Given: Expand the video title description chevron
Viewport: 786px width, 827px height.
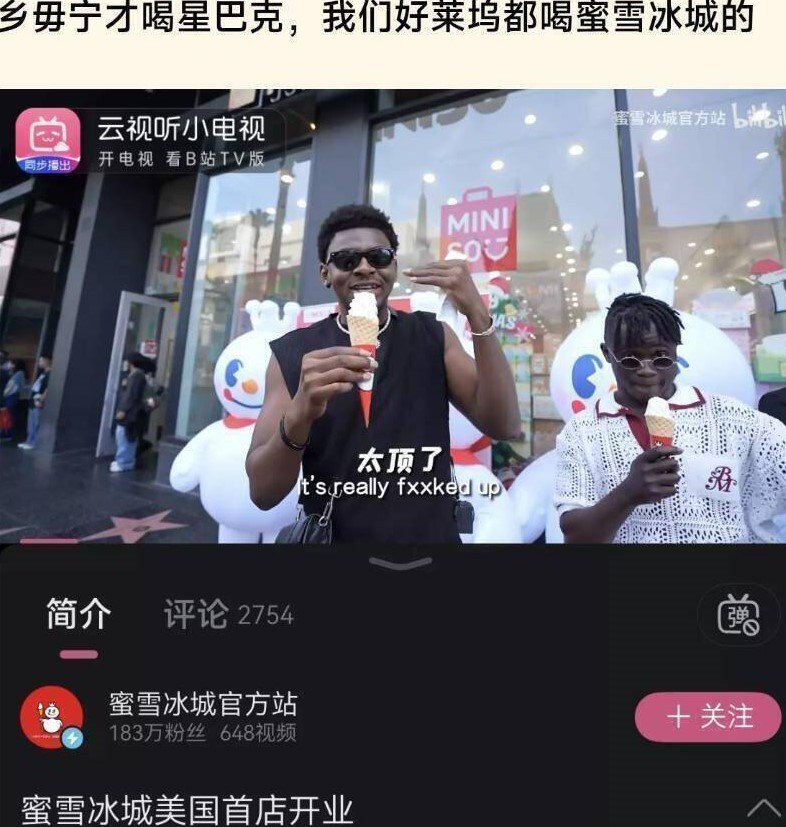Looking at the screenshot, I should [x=764, y=807].
